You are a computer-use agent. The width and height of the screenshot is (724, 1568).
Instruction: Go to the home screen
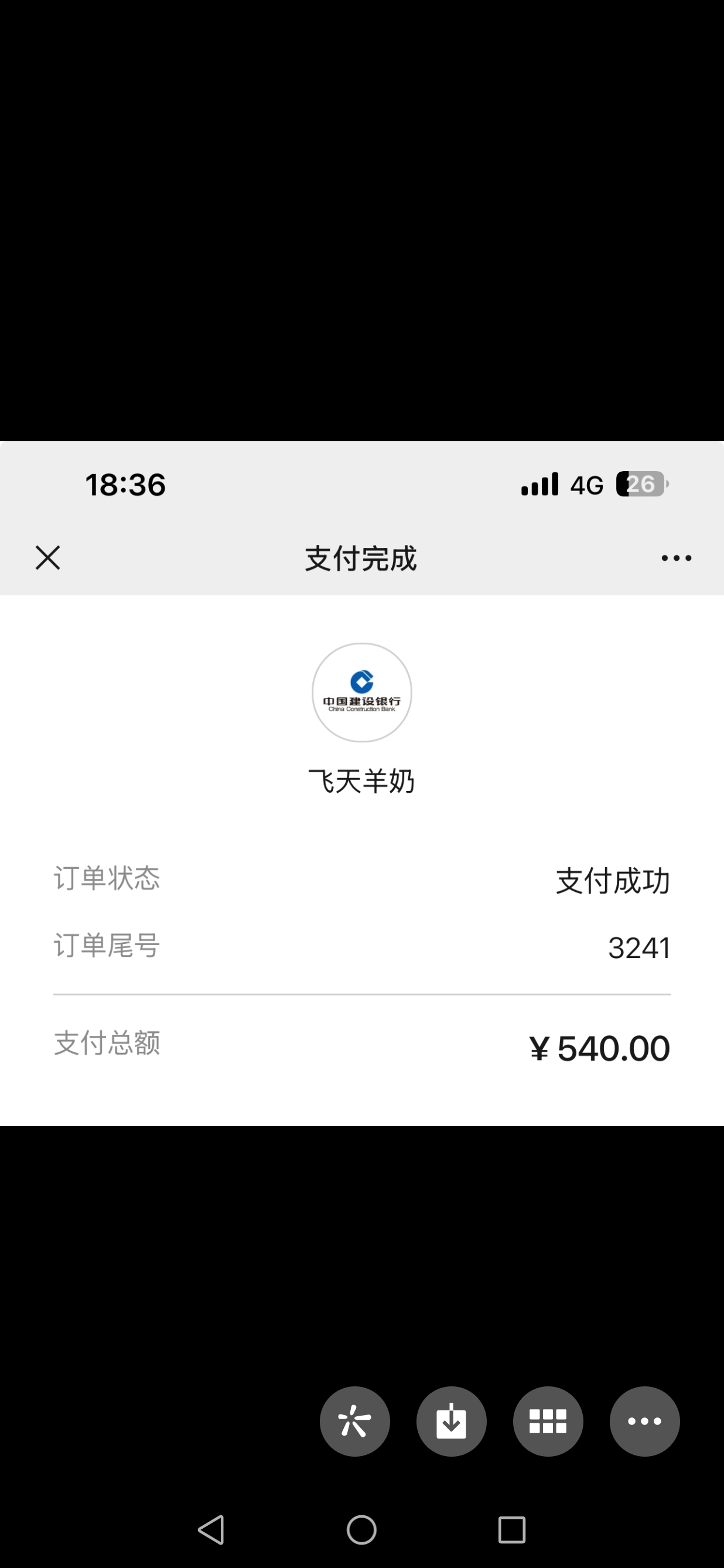pyautogui.click(x=361, y=1530)
